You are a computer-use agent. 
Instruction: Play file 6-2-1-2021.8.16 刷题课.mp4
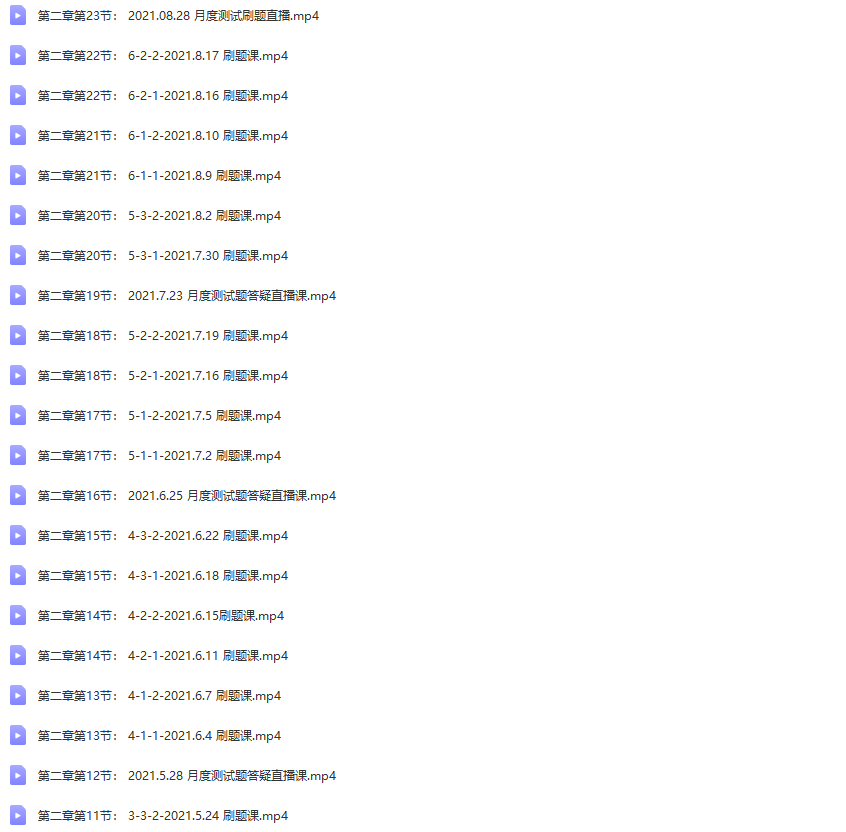coord(162,96)
